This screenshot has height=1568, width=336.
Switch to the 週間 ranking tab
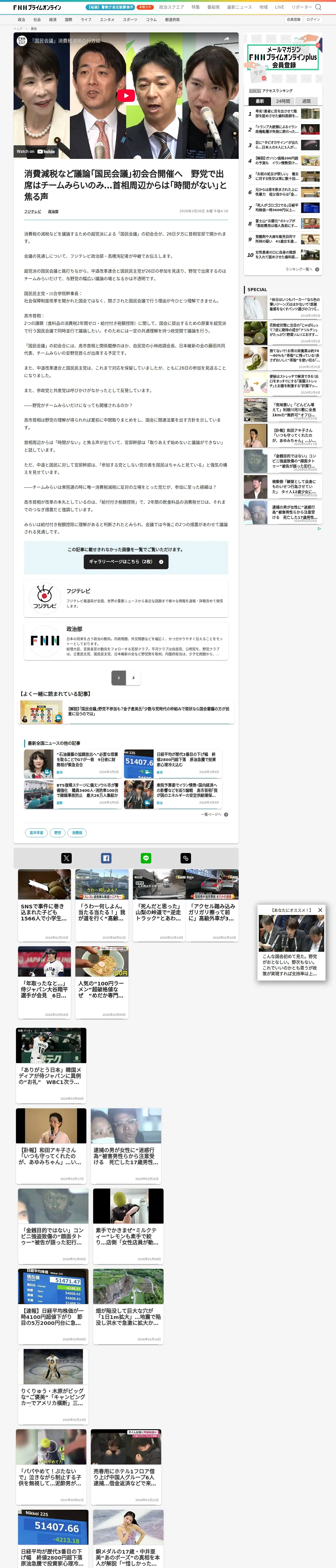click(x=306, y=101)
